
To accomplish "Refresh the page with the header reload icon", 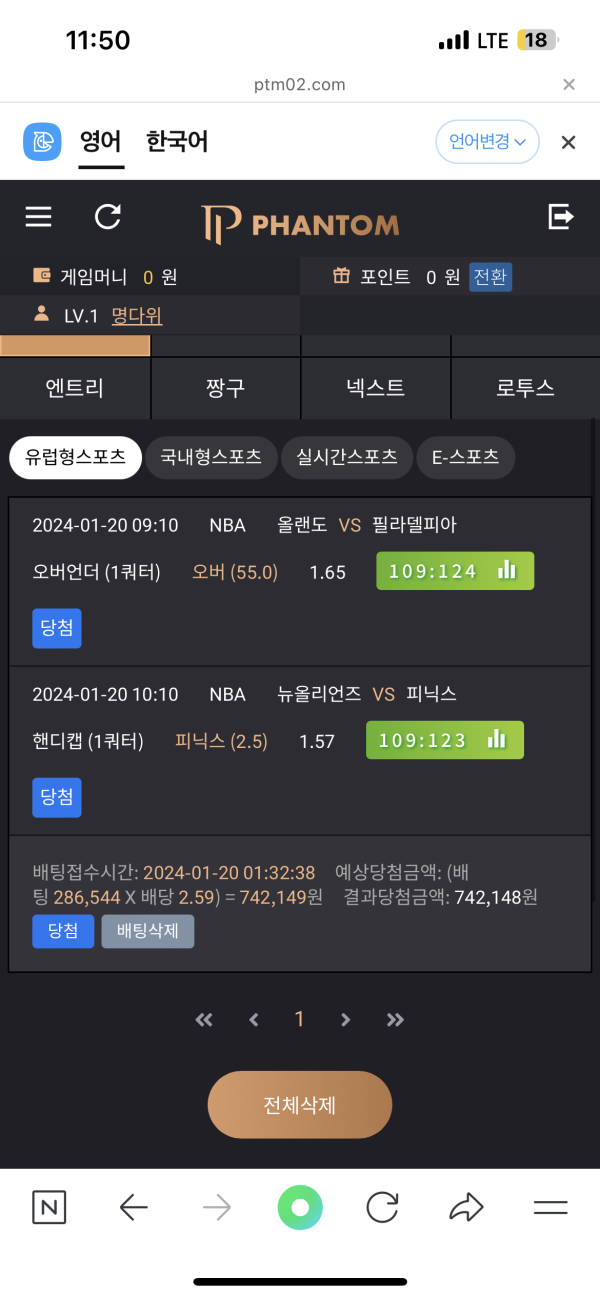I will point(107,217).
